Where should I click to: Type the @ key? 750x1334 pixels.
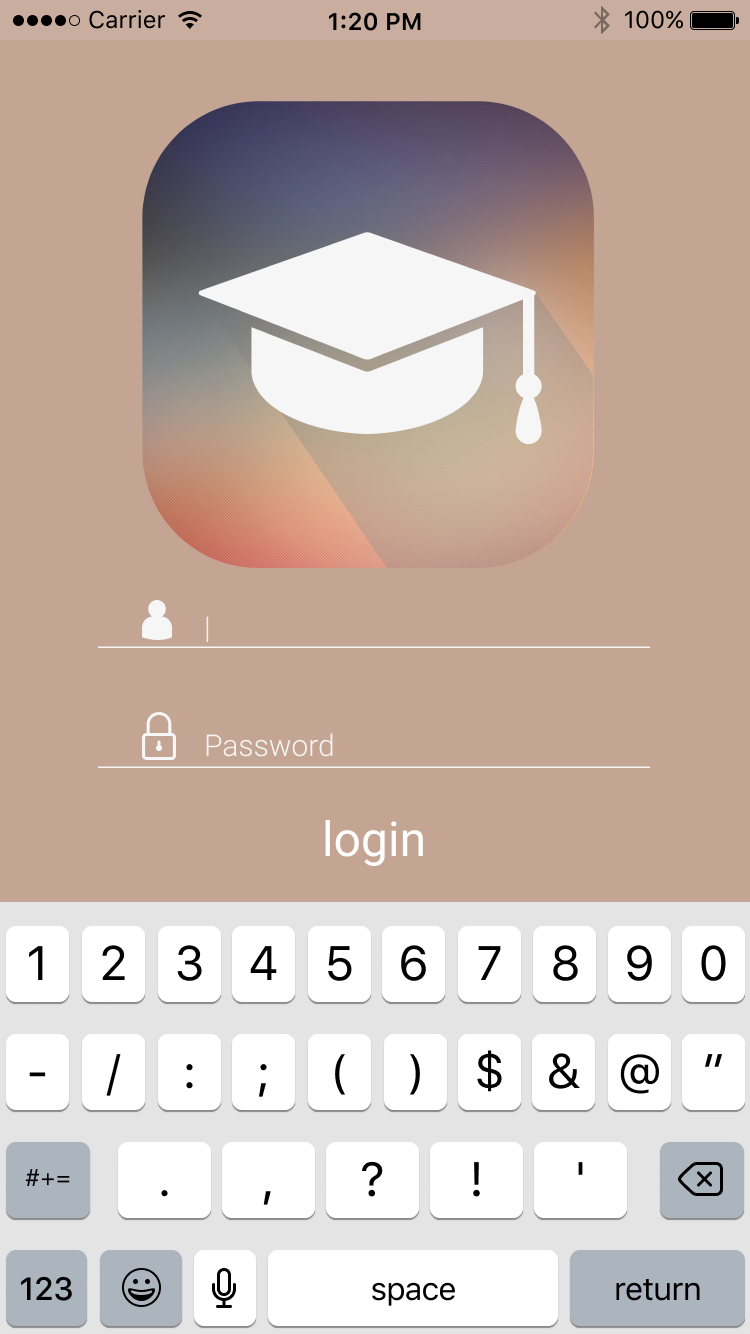click(639, 1072)
